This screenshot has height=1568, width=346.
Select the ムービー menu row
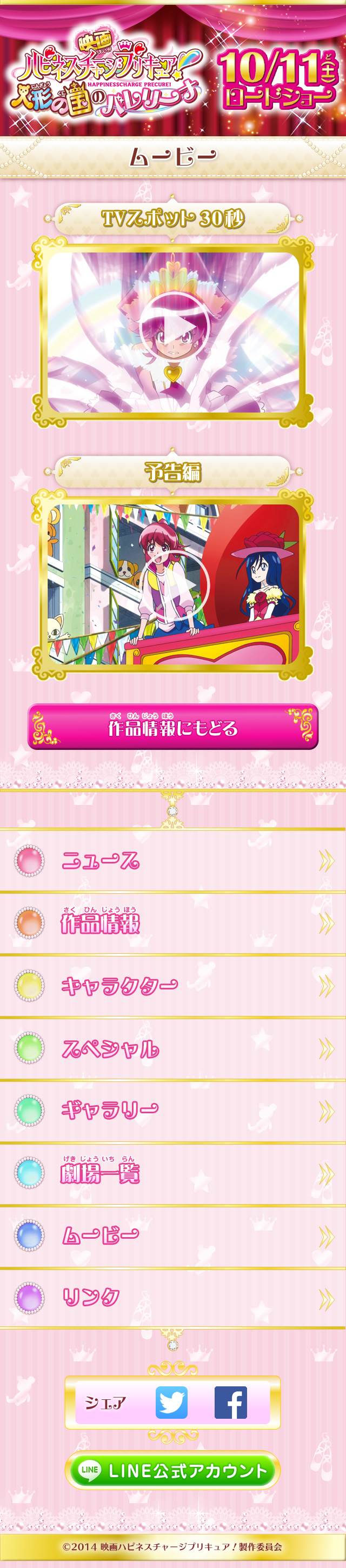[x=173, y=1235]
